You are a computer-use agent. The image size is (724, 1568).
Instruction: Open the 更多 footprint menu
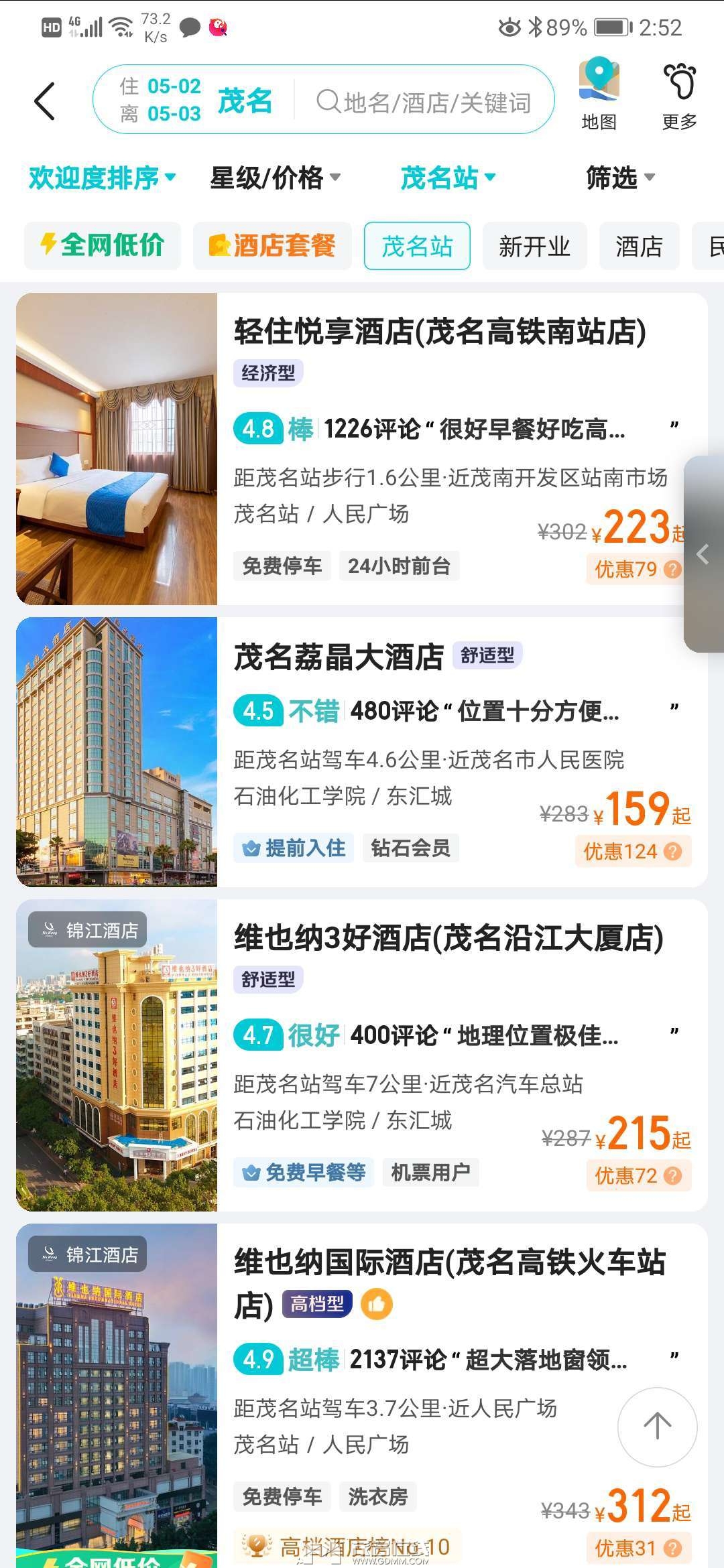coord(680,96)
